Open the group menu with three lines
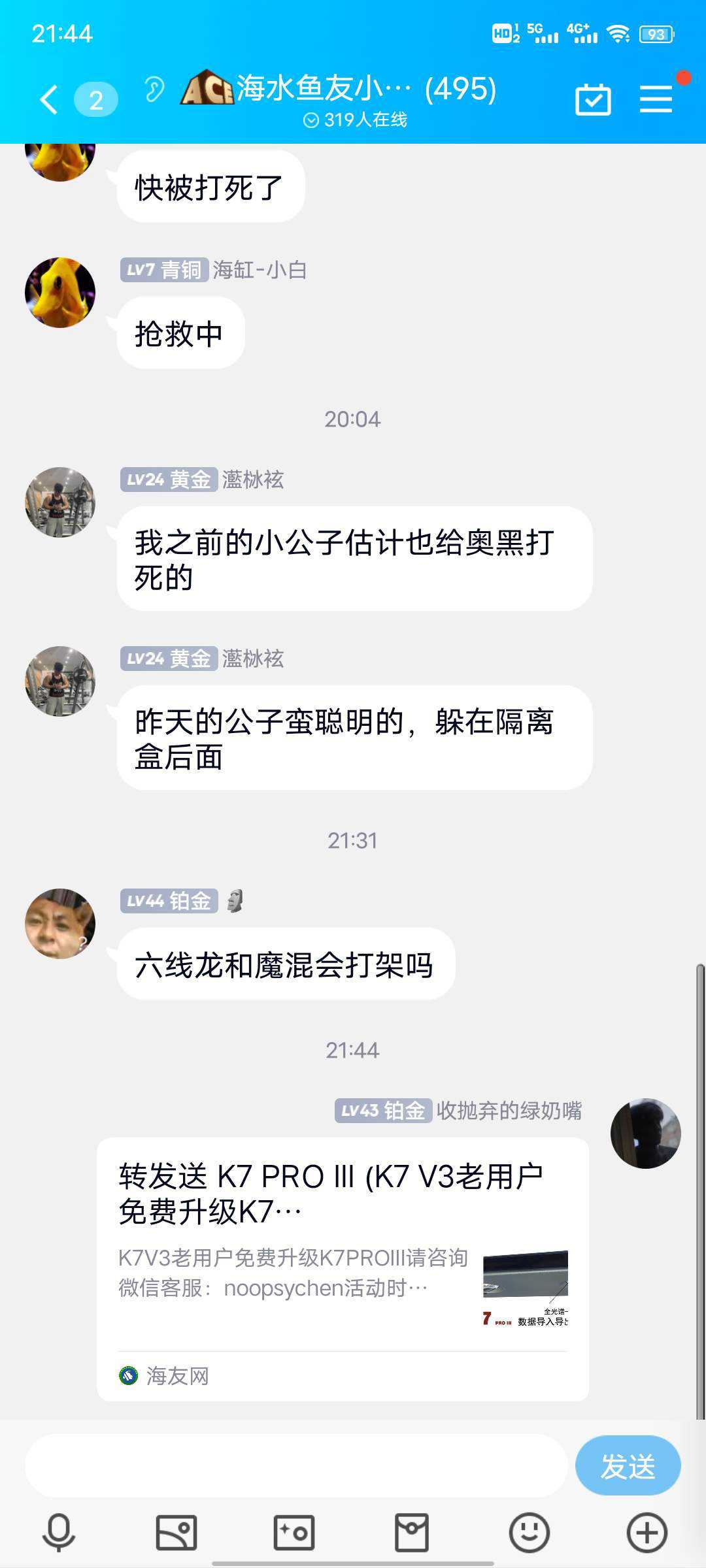 [x=656, y=99]
